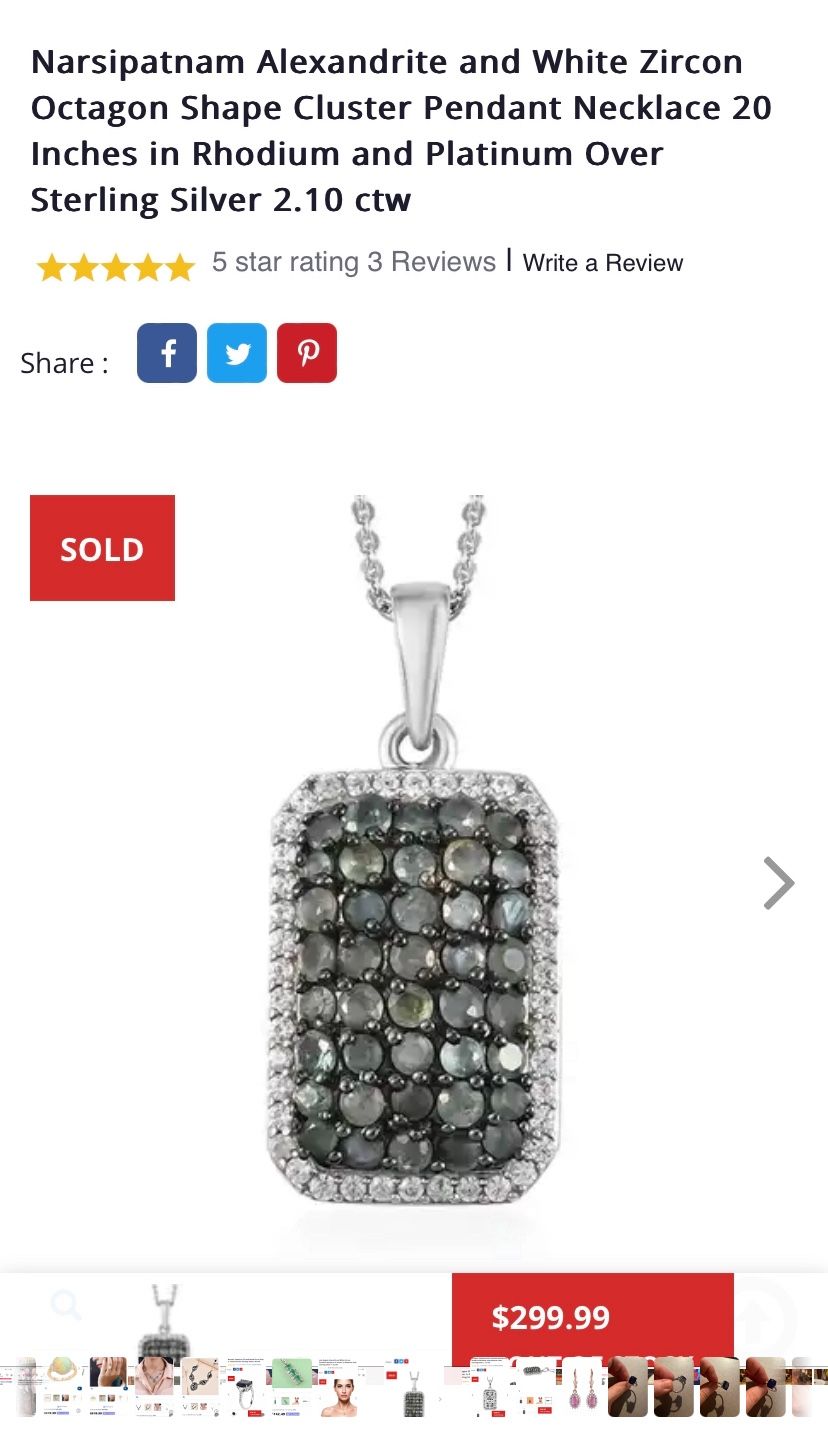
Task: Show the next product image
Action: tap(778, 883)
